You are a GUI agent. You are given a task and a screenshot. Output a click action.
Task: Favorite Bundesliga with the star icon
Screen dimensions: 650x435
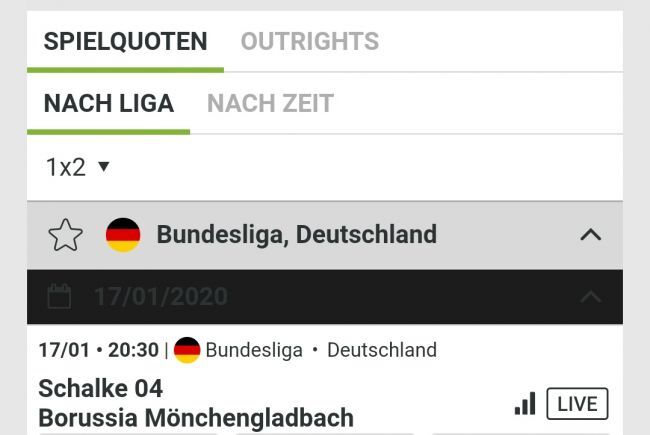point(65,235)
